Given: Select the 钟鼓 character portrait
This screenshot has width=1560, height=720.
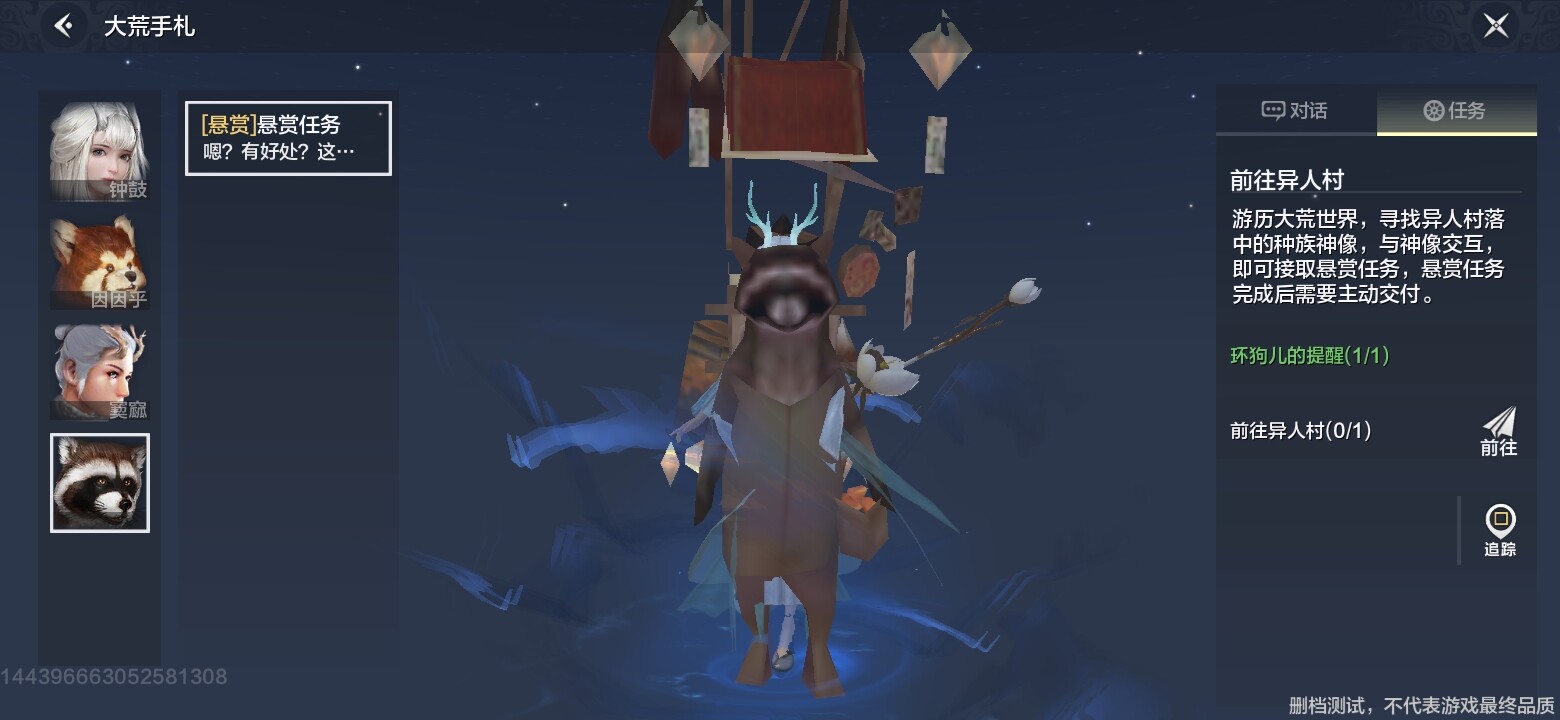Looking at the screenshot, I should [100, 151].
